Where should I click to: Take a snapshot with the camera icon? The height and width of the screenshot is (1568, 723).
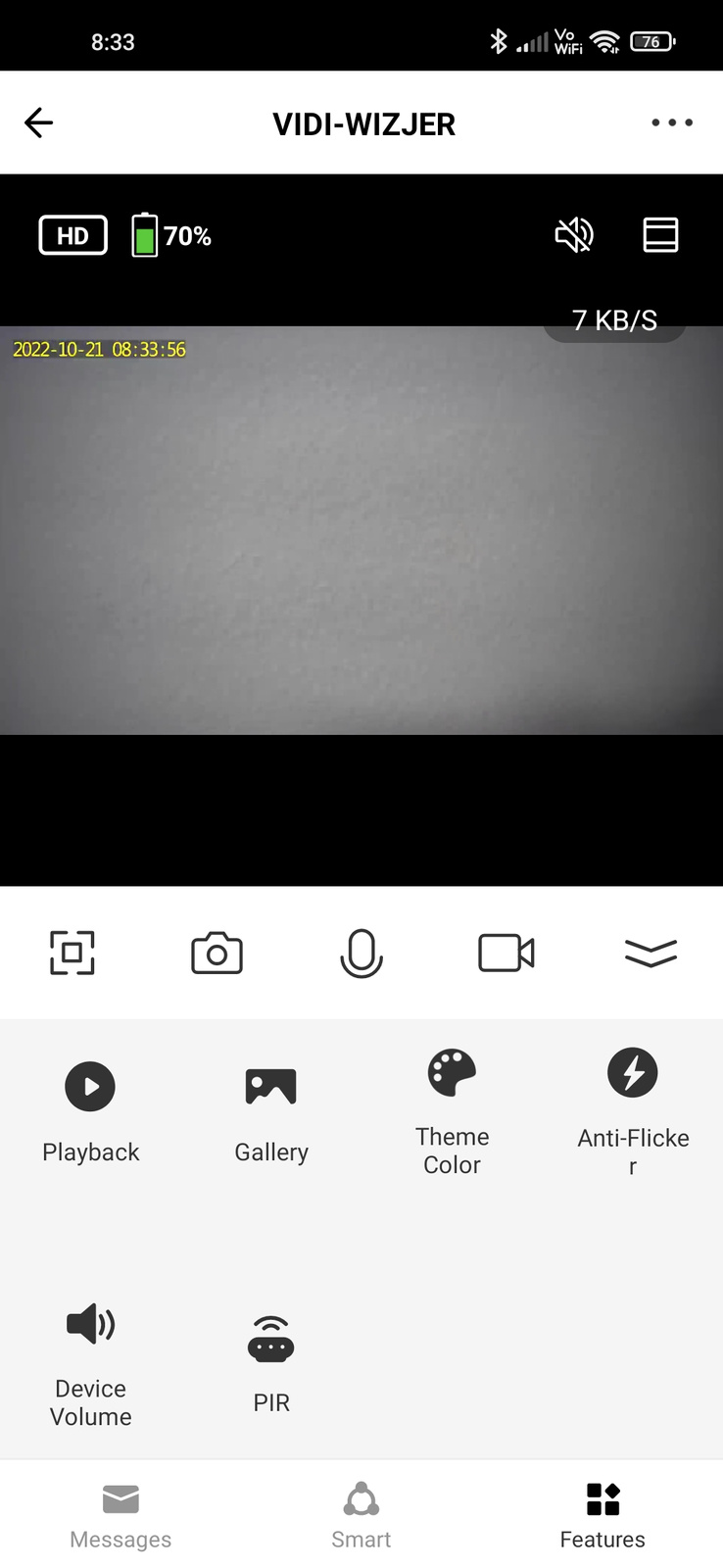[217, 953]
